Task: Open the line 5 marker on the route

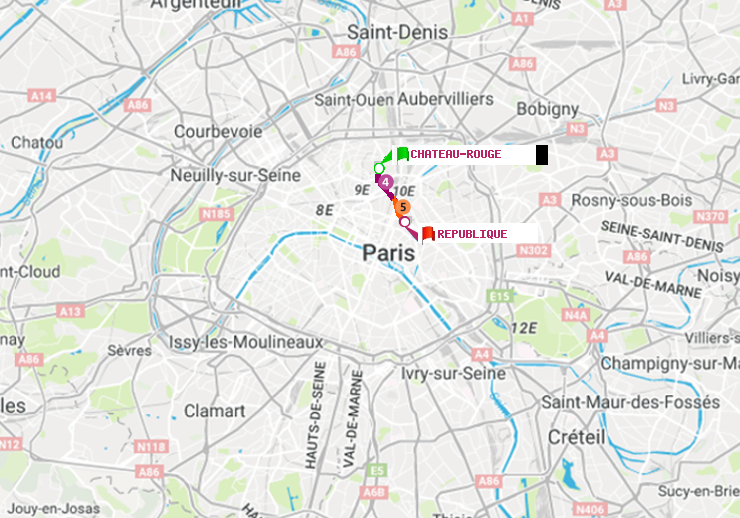Action: 401,207
